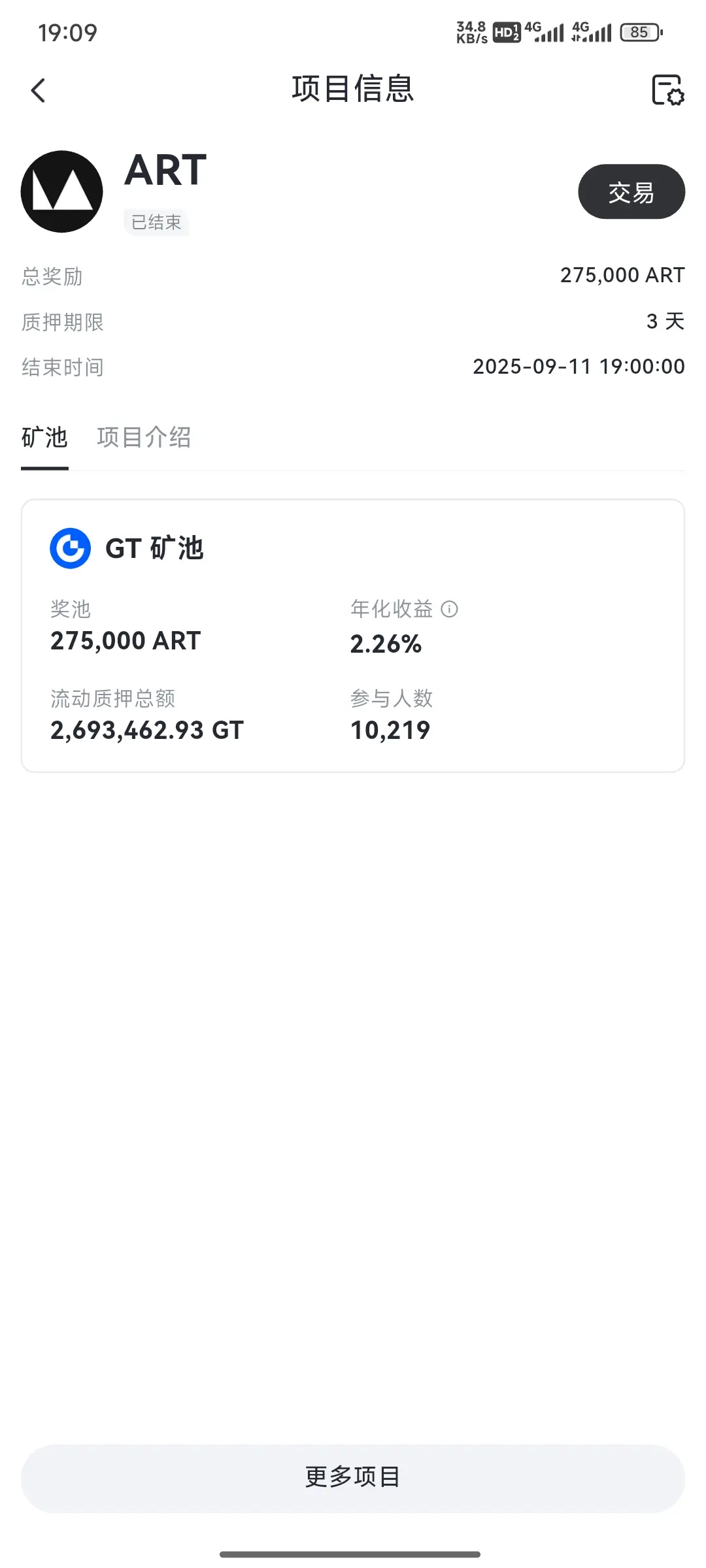Open the info icon next to 年化收益
706x1568 pixels.
pos(450,609)
